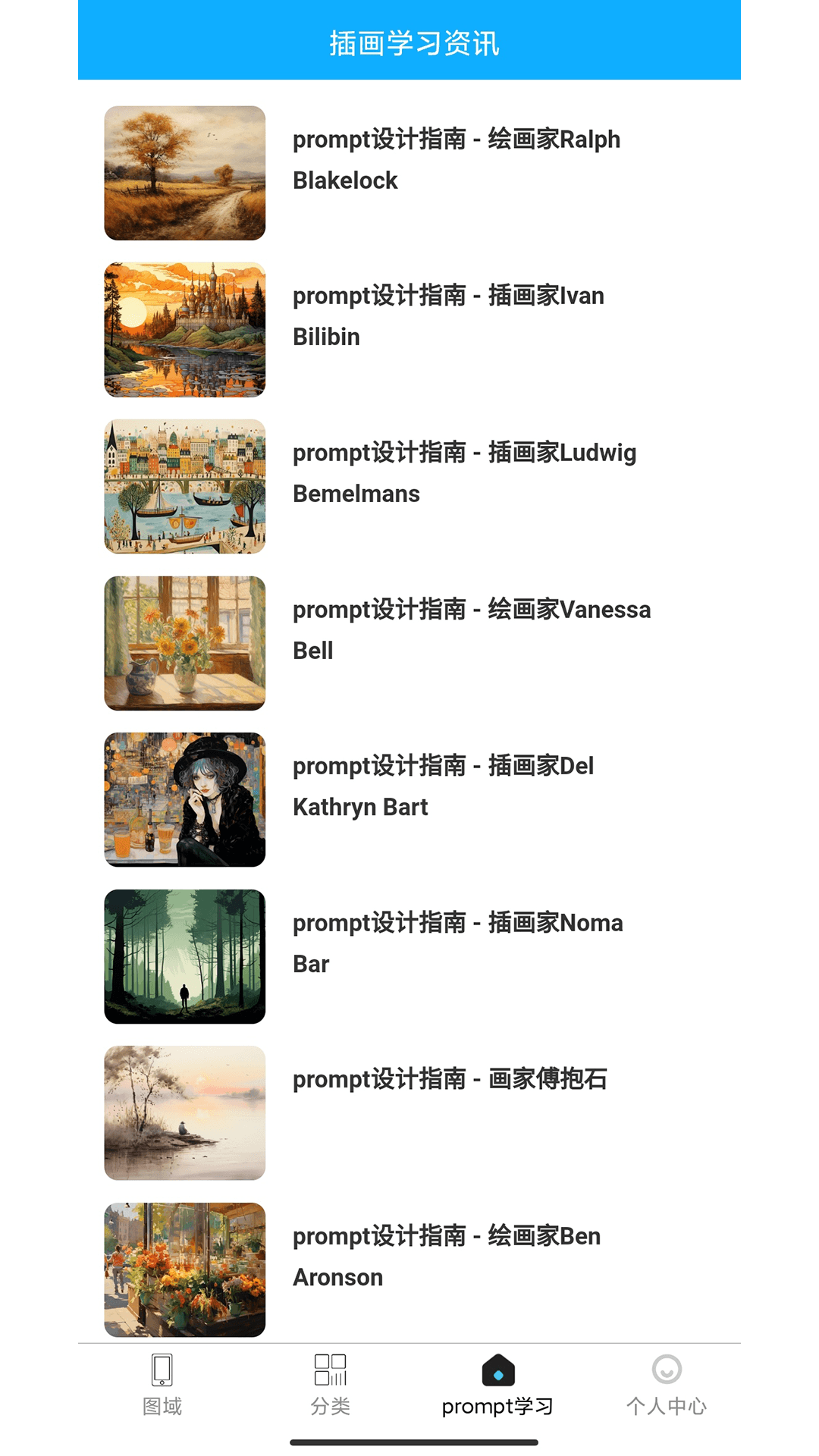Select the 个人中心 tab
This screenshot has height=1456, width=819.
(667, 1388)
